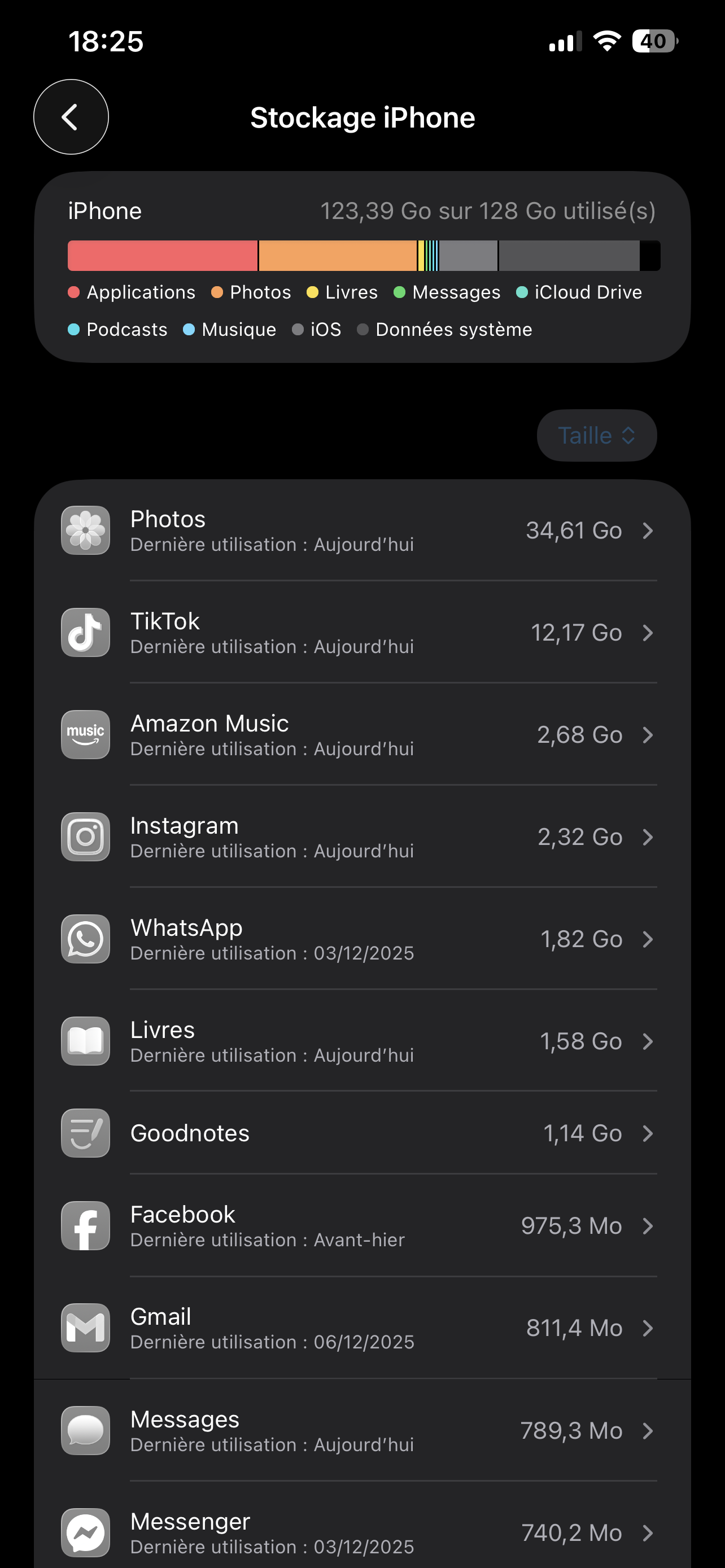Image resolution: width=725 pixels, height=1568 pixels.
Task: Tap the Livres app row
Action: pos(362,1041)
